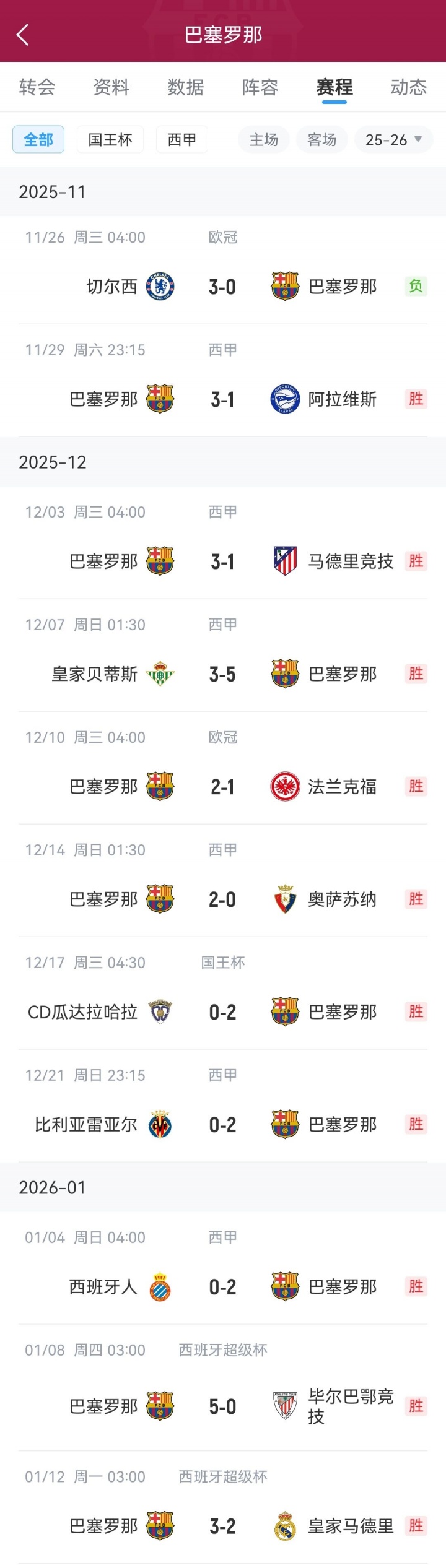
Task: Switch to the 转会 tab
Action: pyautogui.click(x=37, y=87)
